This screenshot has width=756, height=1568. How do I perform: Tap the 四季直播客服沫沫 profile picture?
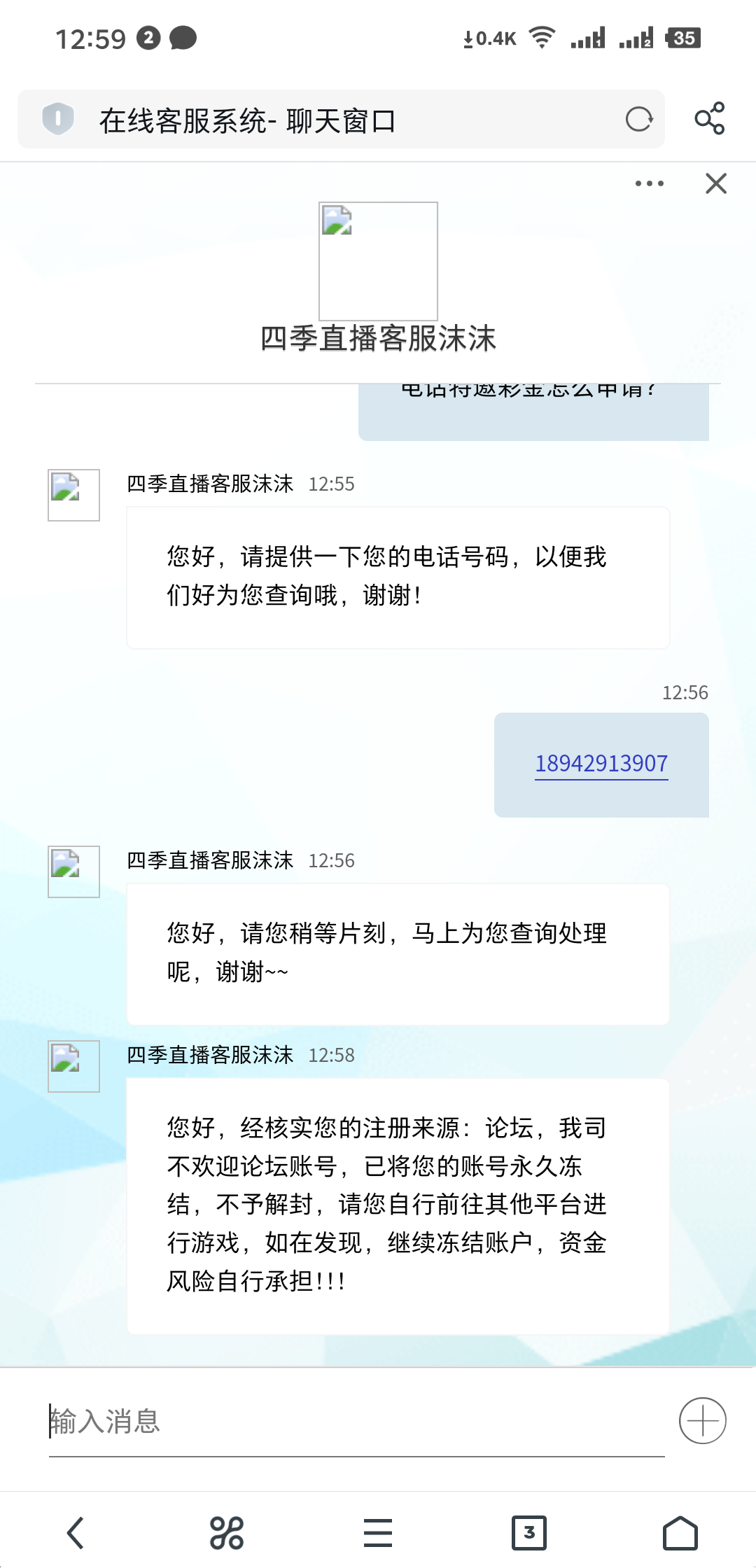377,260
